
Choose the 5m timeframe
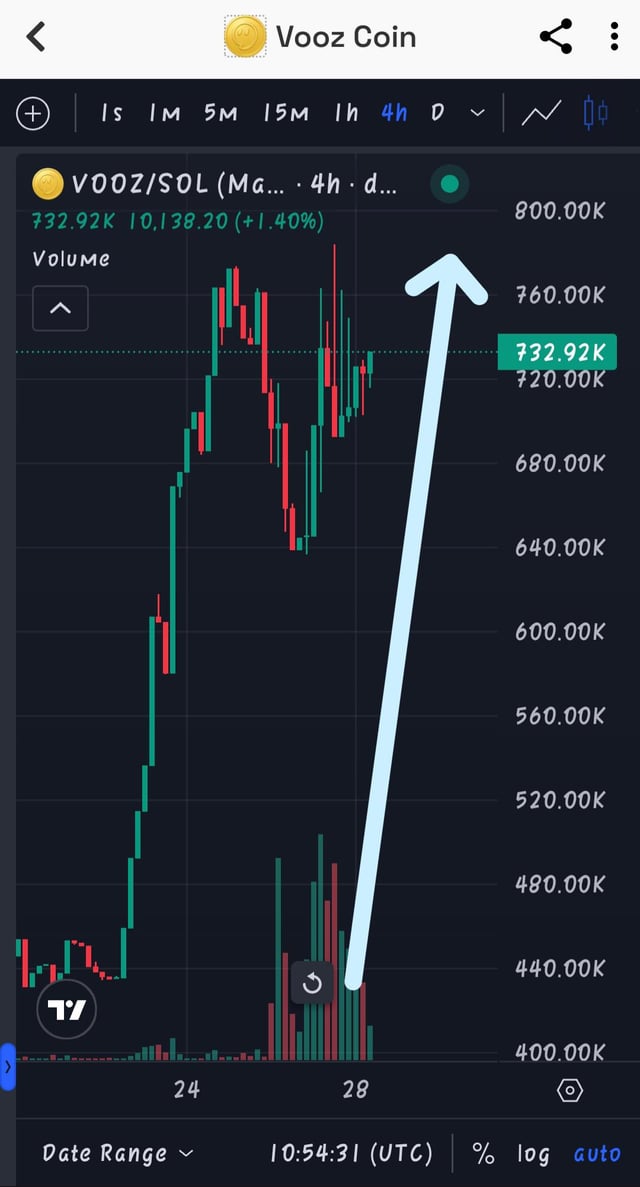click(x=221, y=113)
